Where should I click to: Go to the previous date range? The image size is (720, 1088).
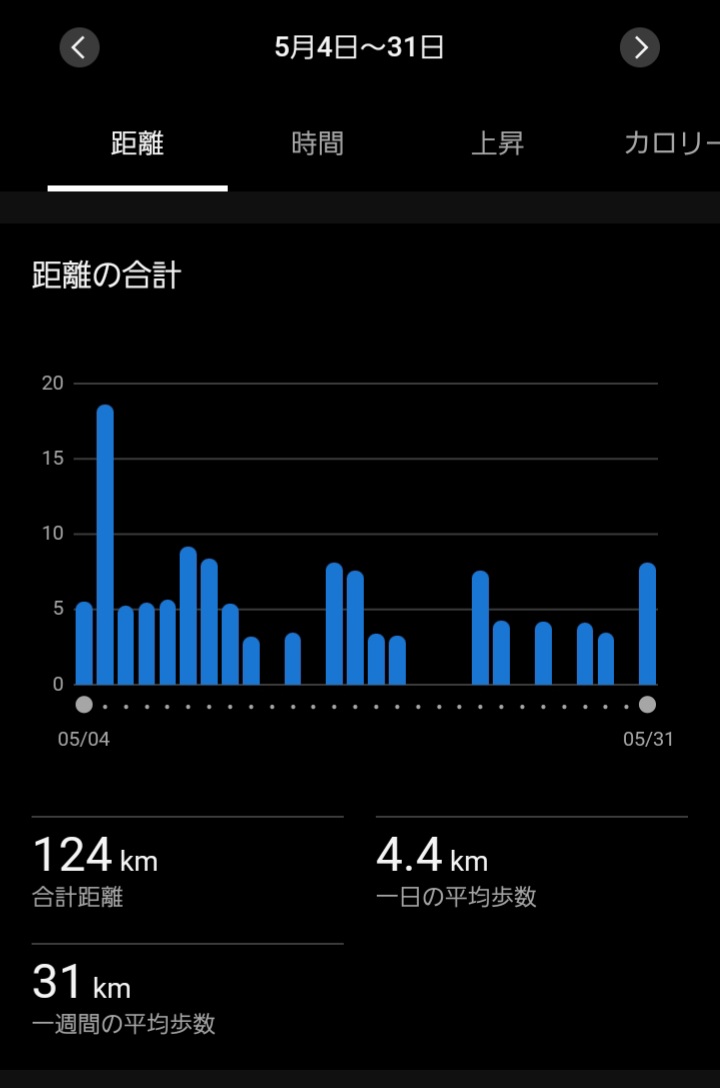(79, 47)
